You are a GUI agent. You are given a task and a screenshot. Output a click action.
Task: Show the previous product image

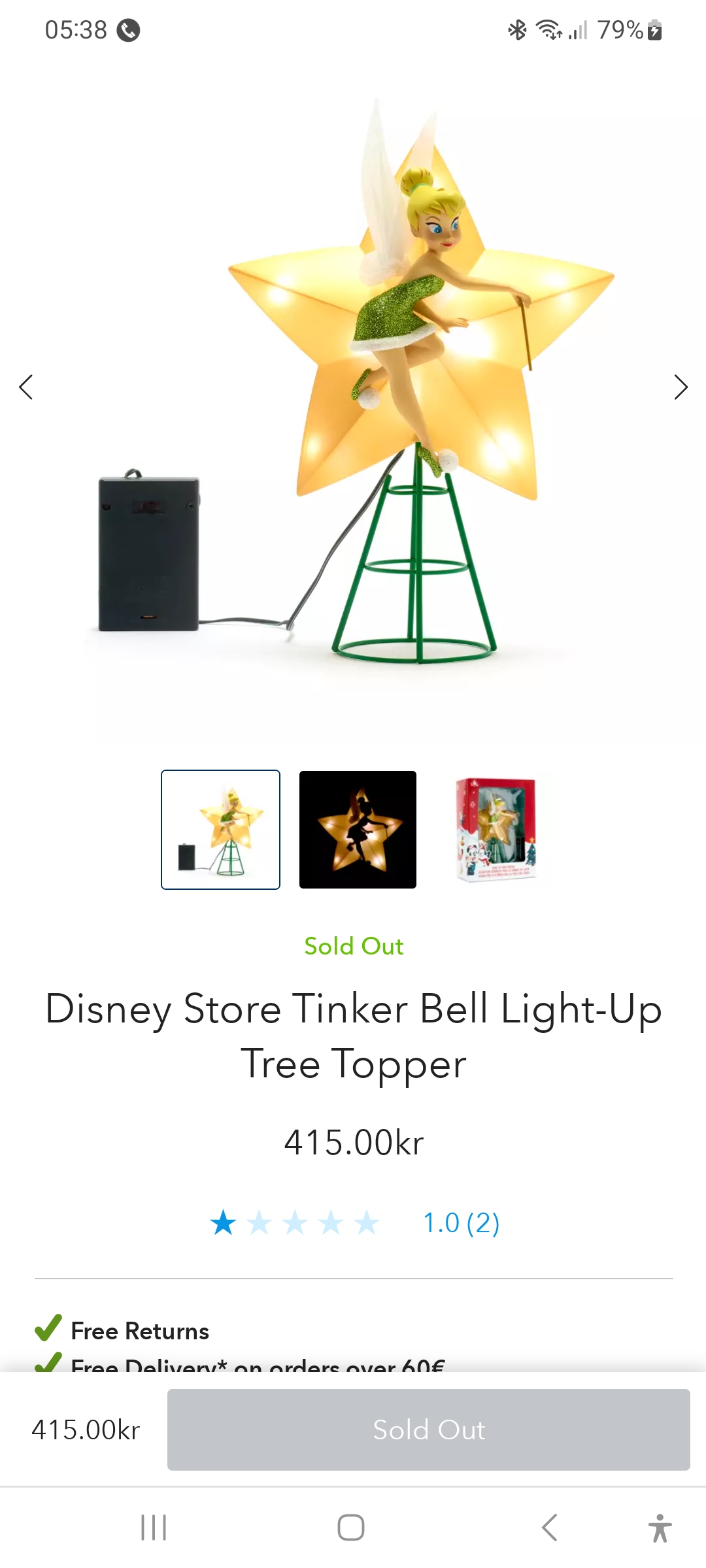point(26,387)
